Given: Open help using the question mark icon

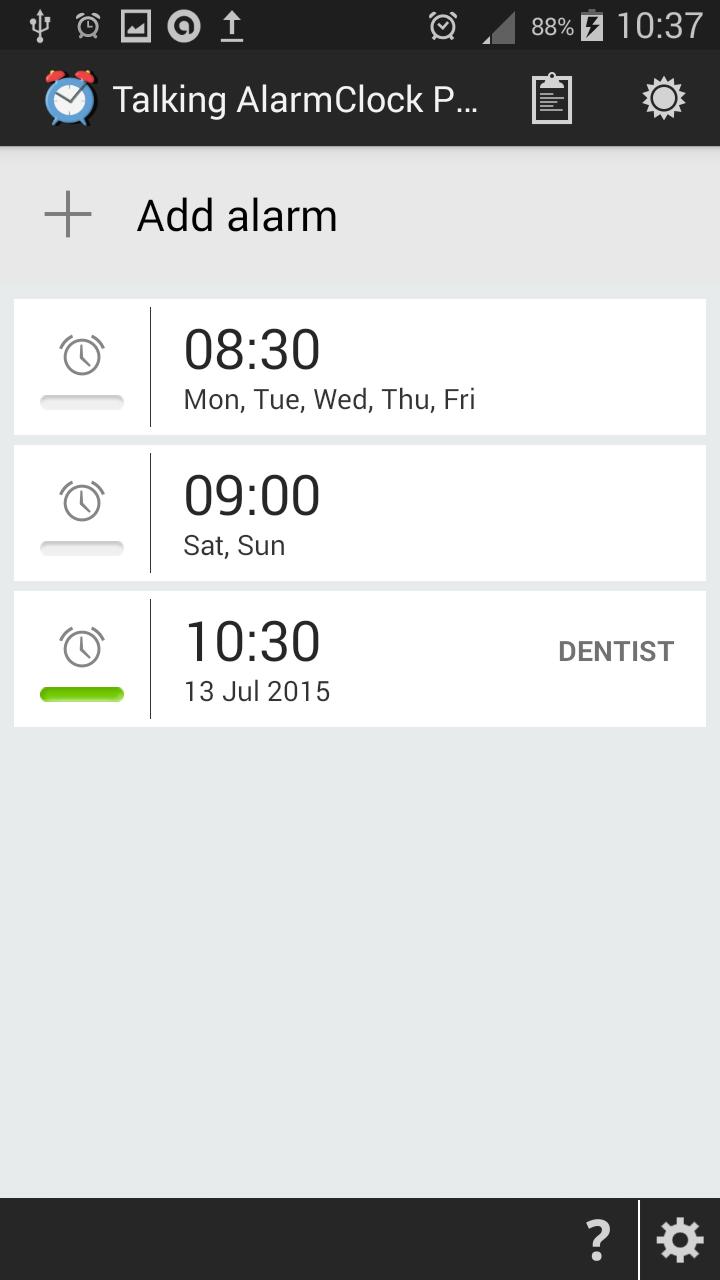Looking at the screenshot, I should point(598,1240).
